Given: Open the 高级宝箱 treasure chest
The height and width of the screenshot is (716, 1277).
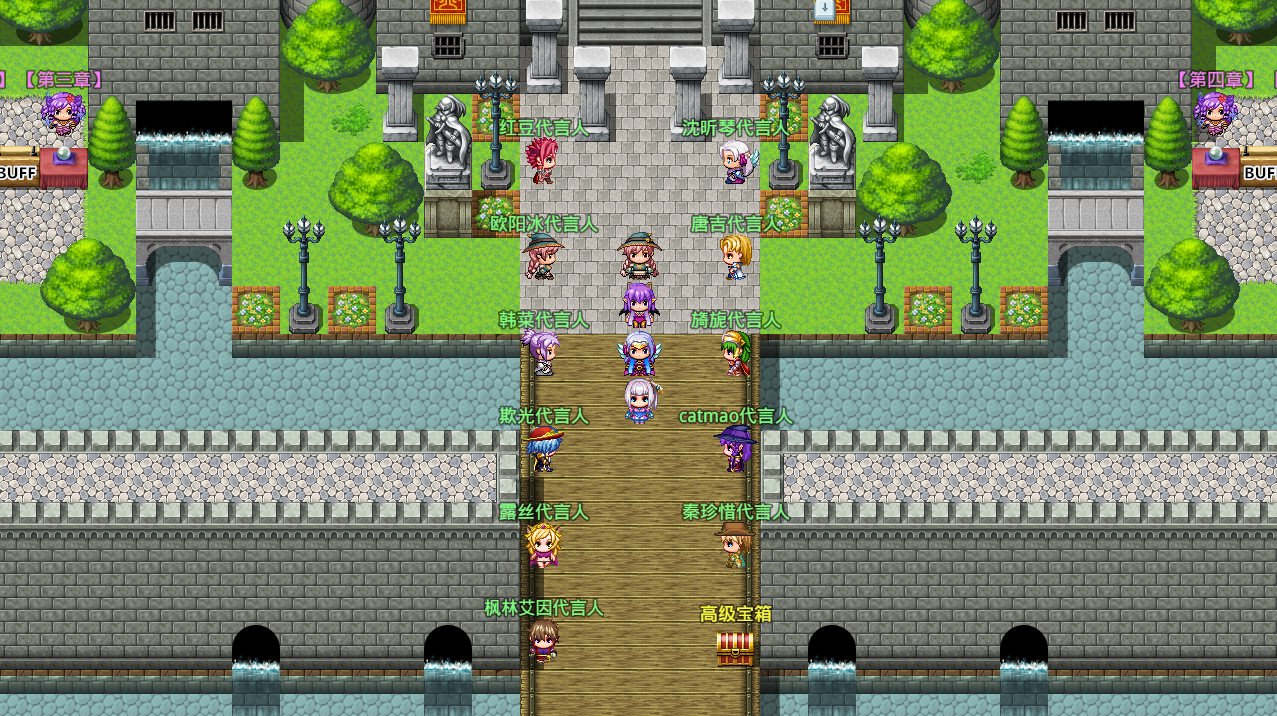Looking at the screenshot, I should (x=735, y=648).
